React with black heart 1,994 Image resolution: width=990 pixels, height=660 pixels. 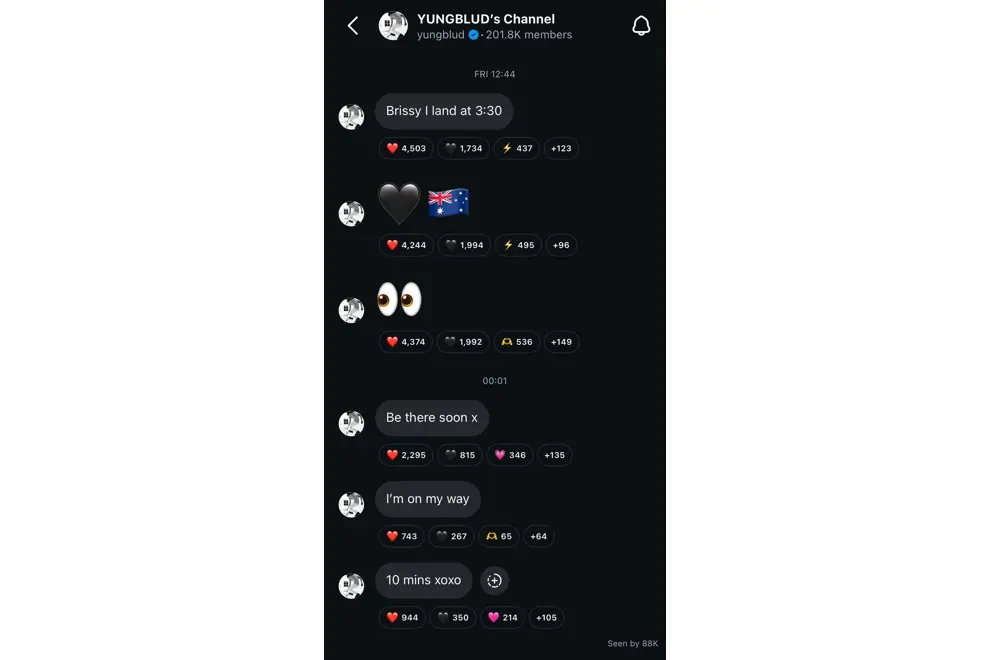click(x=464, y=245)
